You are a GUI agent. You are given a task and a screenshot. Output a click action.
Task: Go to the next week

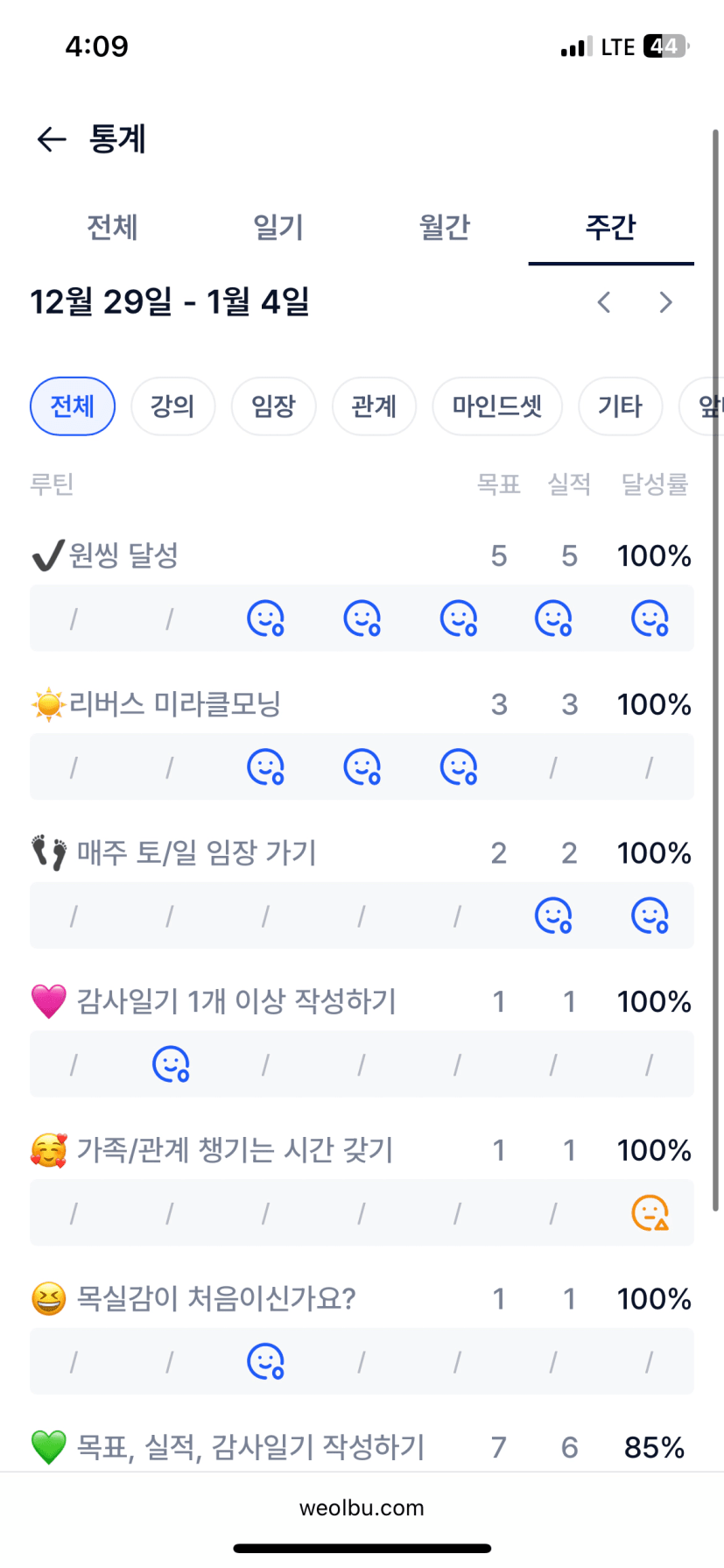click(666, 303)
